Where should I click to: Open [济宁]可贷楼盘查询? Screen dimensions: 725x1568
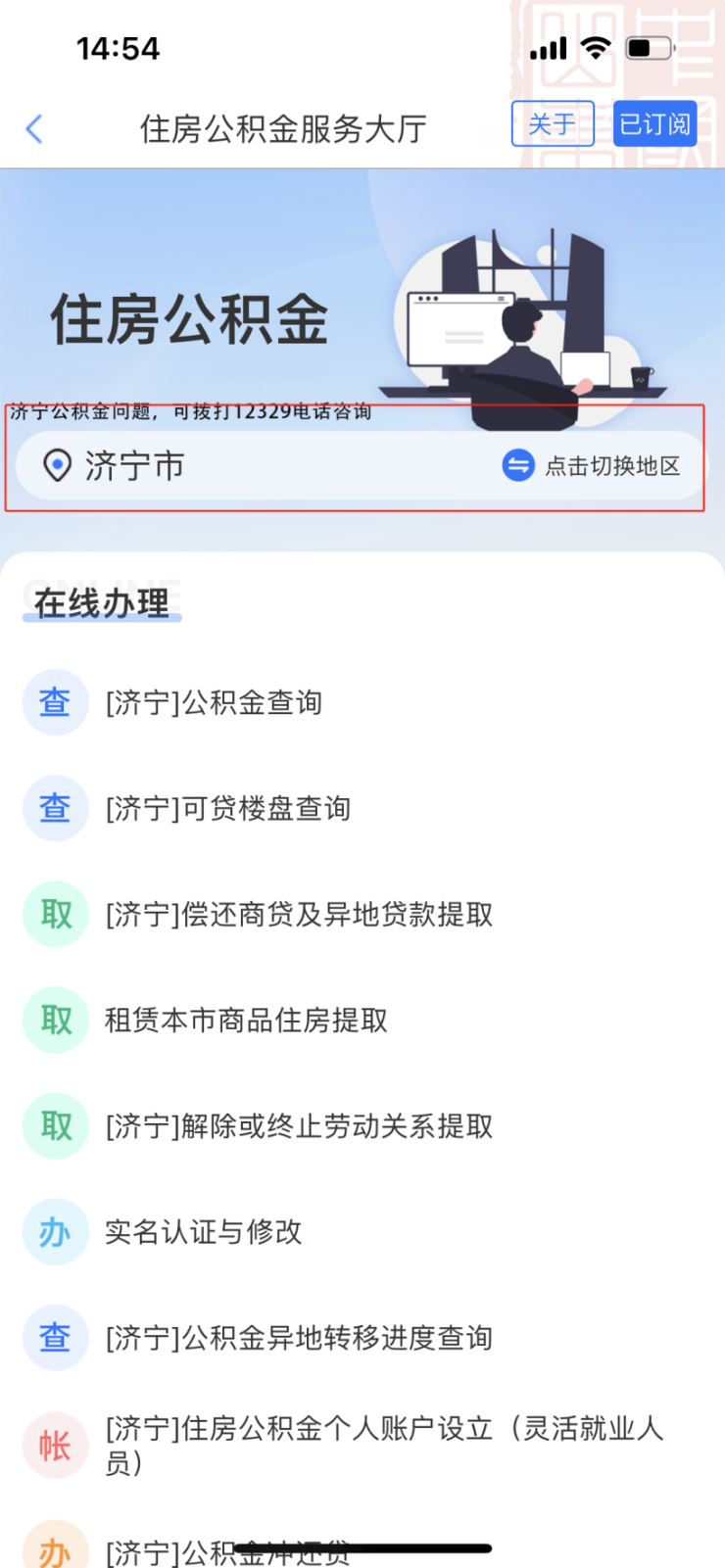pyautogui.click(x=227, y=808)
